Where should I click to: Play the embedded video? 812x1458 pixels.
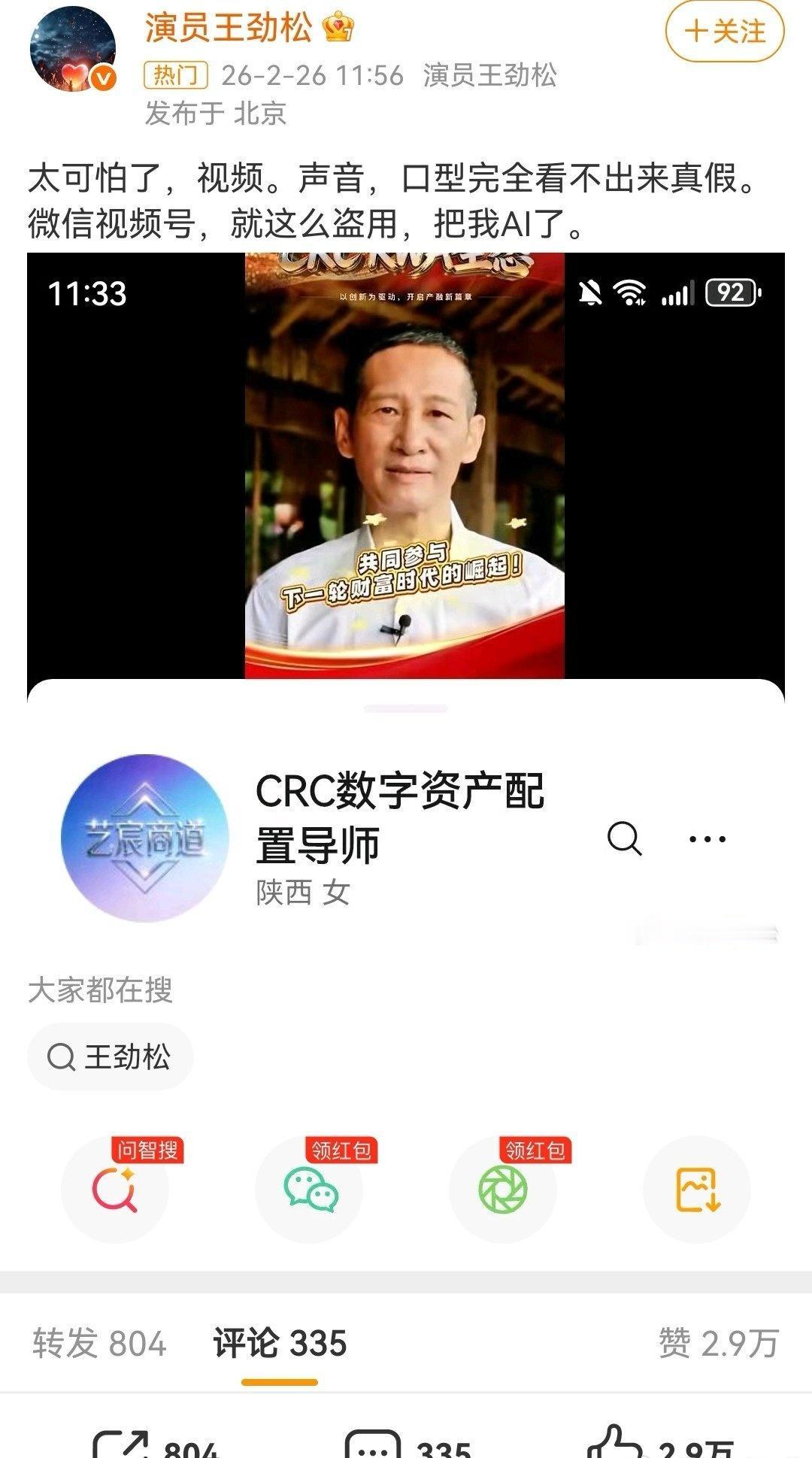[x=406, y=466]
